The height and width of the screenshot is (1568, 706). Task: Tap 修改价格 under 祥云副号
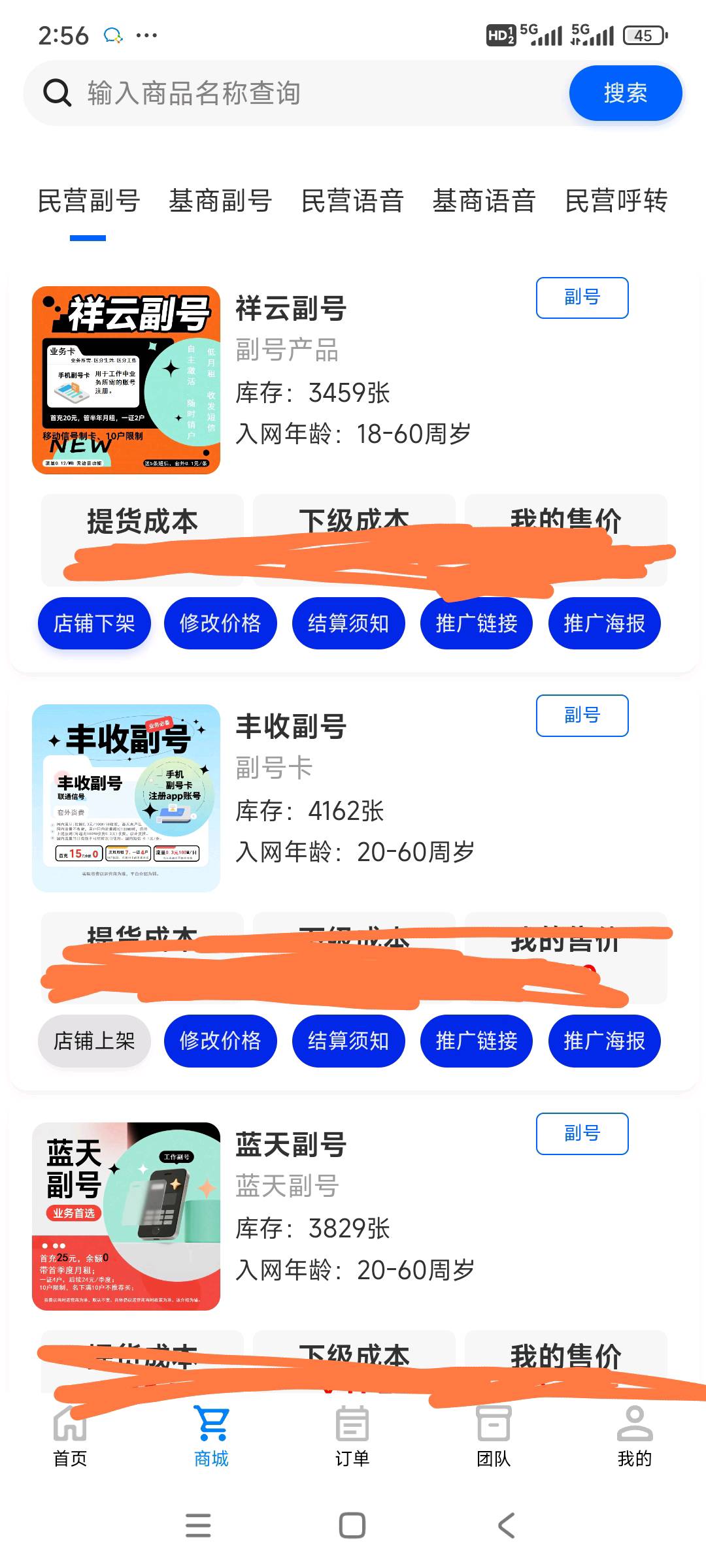(220, 623)
